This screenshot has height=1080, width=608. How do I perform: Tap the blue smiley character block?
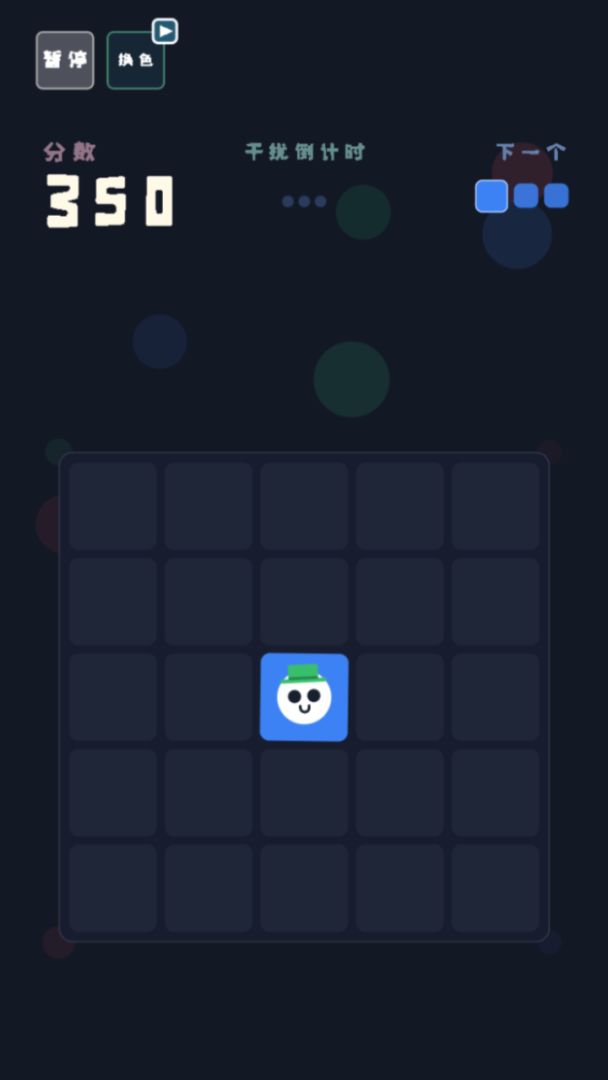[x=304, y=697]
